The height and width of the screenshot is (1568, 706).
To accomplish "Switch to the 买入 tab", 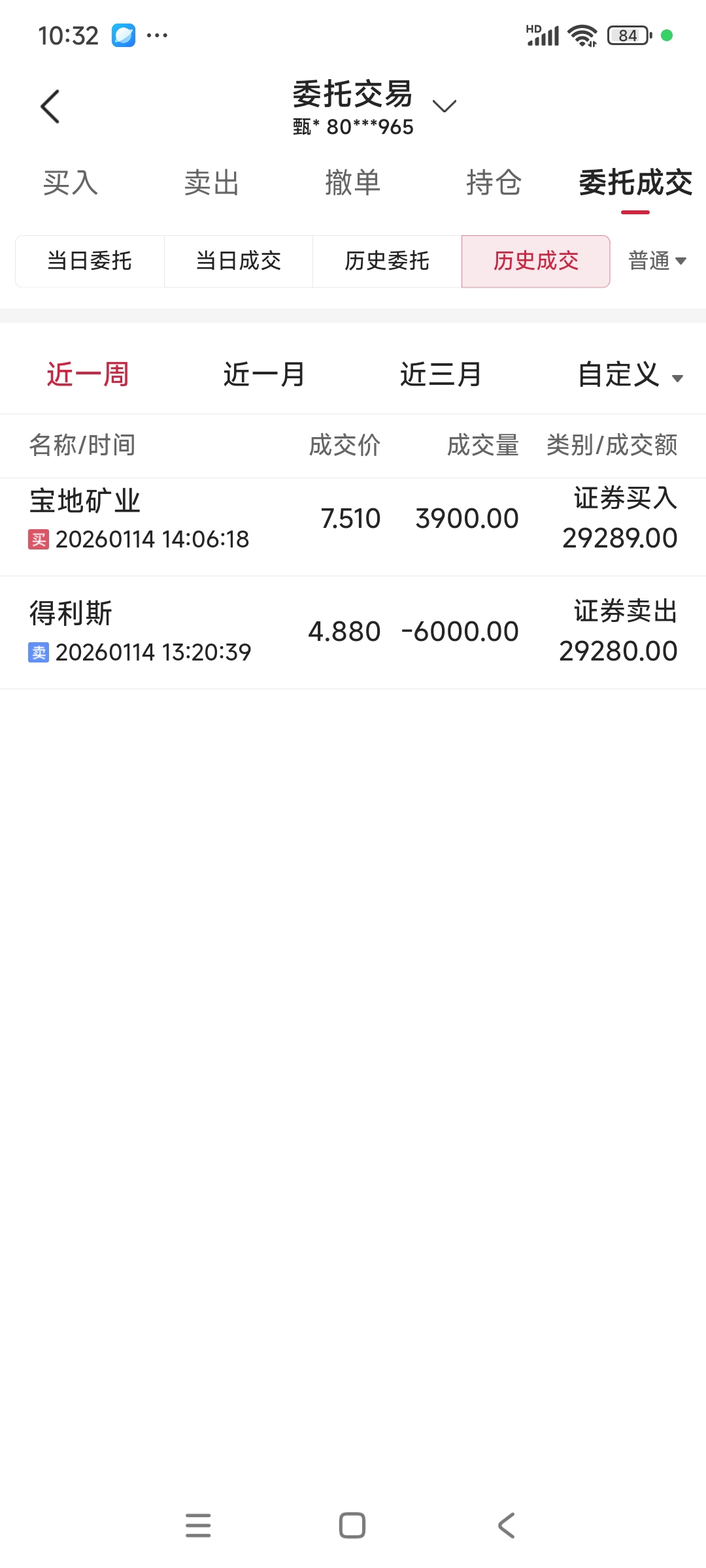I will [71, 182].
